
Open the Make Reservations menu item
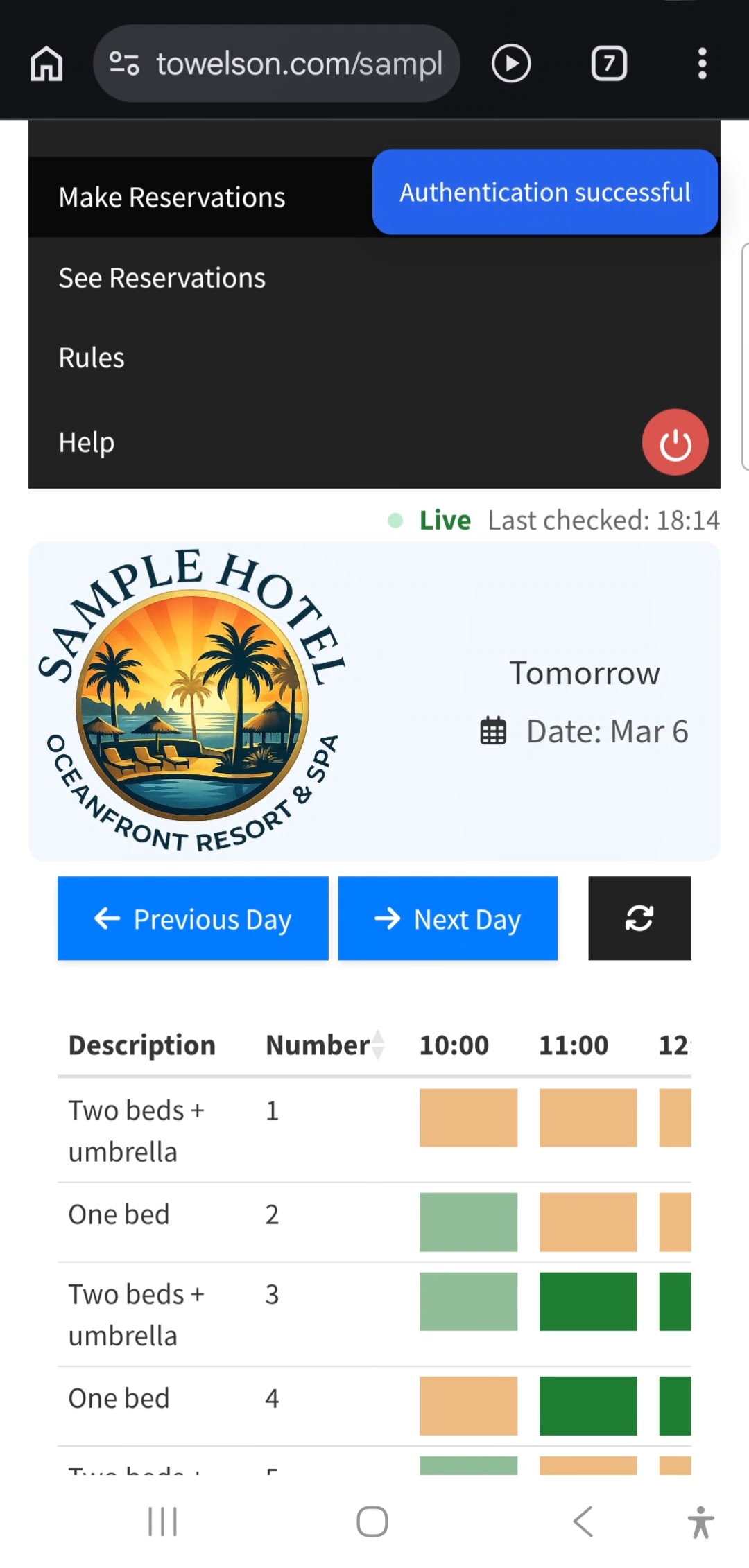click(x=172, y=196)
